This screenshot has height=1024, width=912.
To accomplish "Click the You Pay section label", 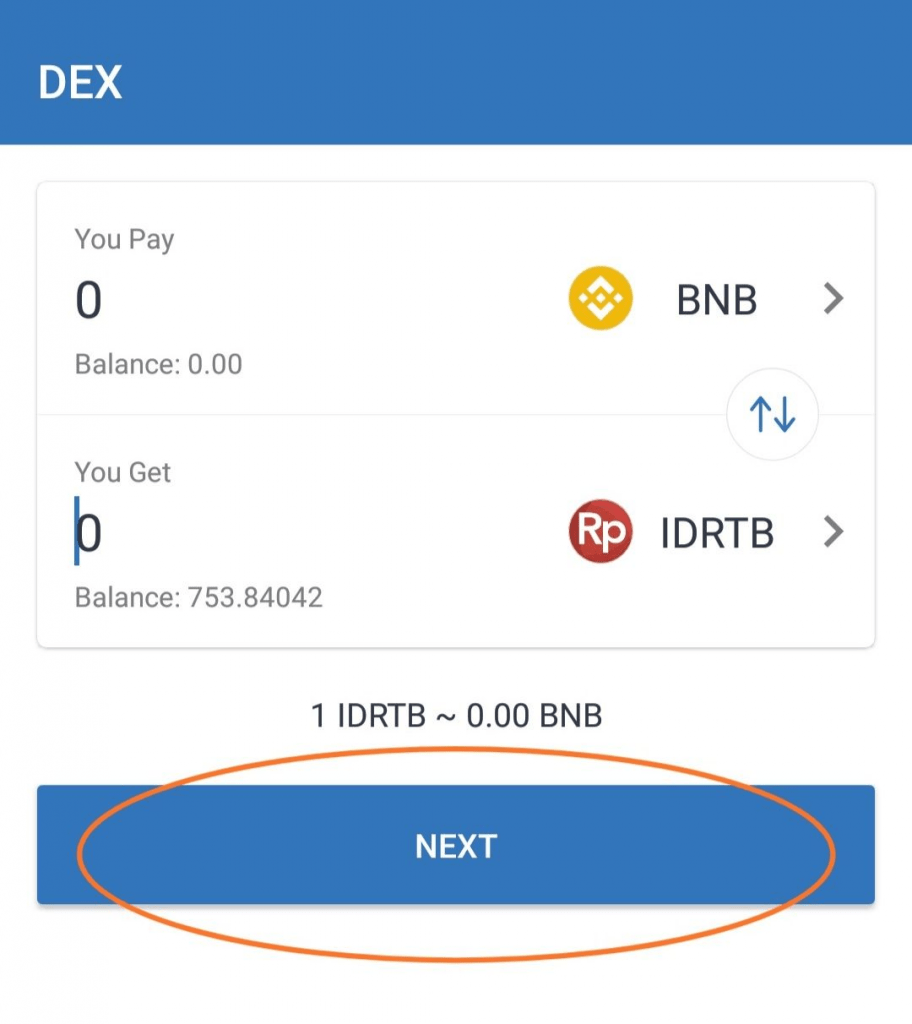I will (124, 239).
